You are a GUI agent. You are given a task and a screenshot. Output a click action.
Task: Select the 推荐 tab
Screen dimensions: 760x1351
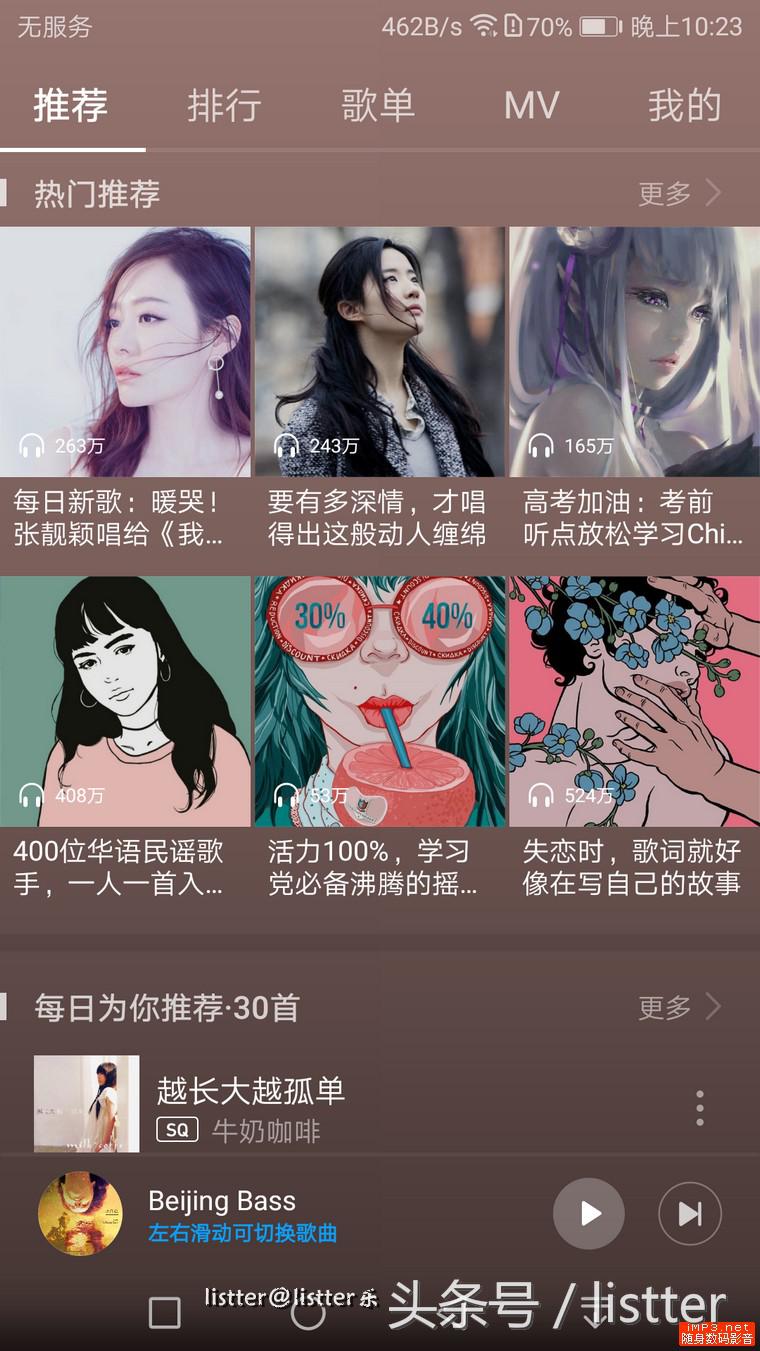71,105
